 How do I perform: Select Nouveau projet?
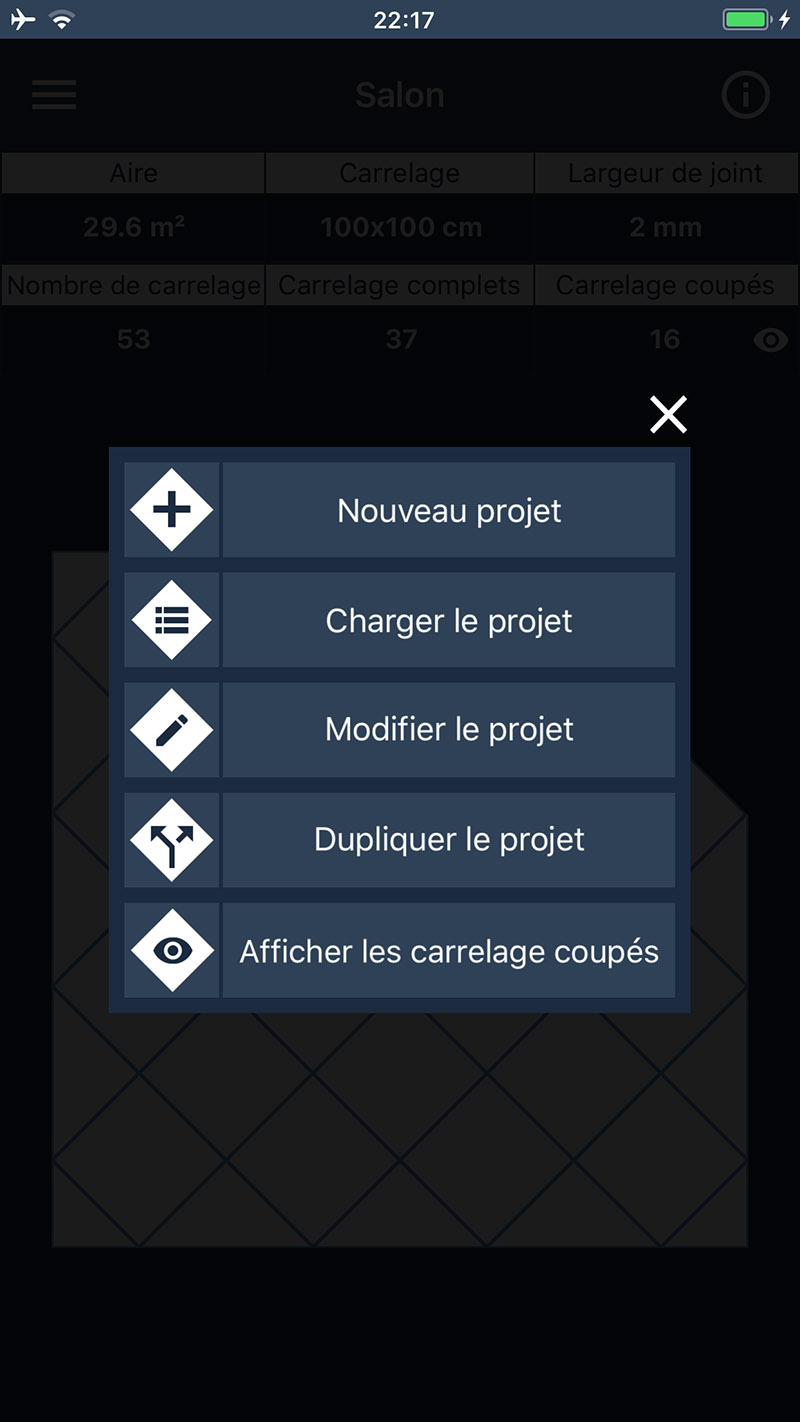400,510
